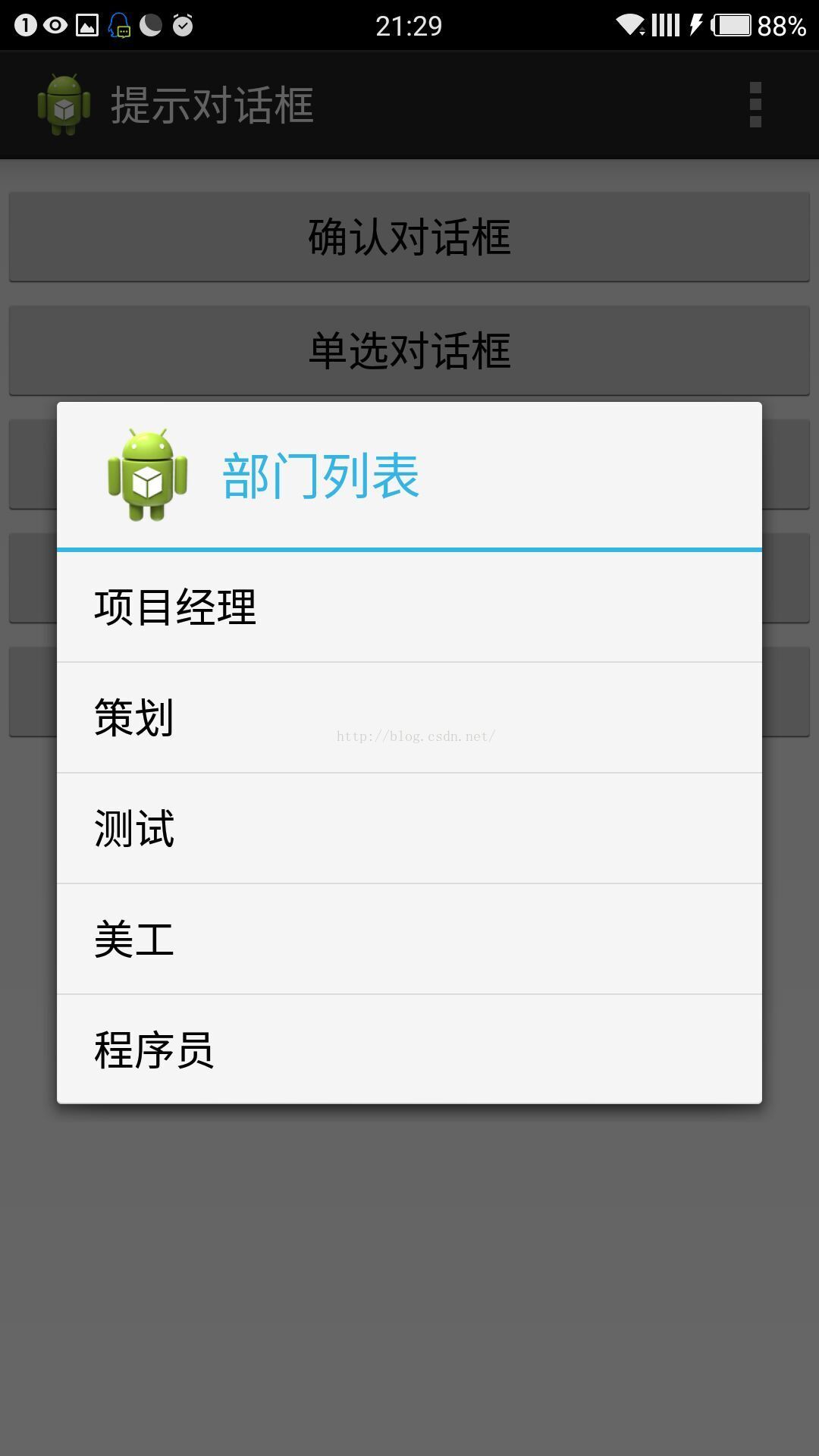Select 项目经理 from the department list
Image resolution: width=819 pixels, height=1456 pixels.
(409, 607)
